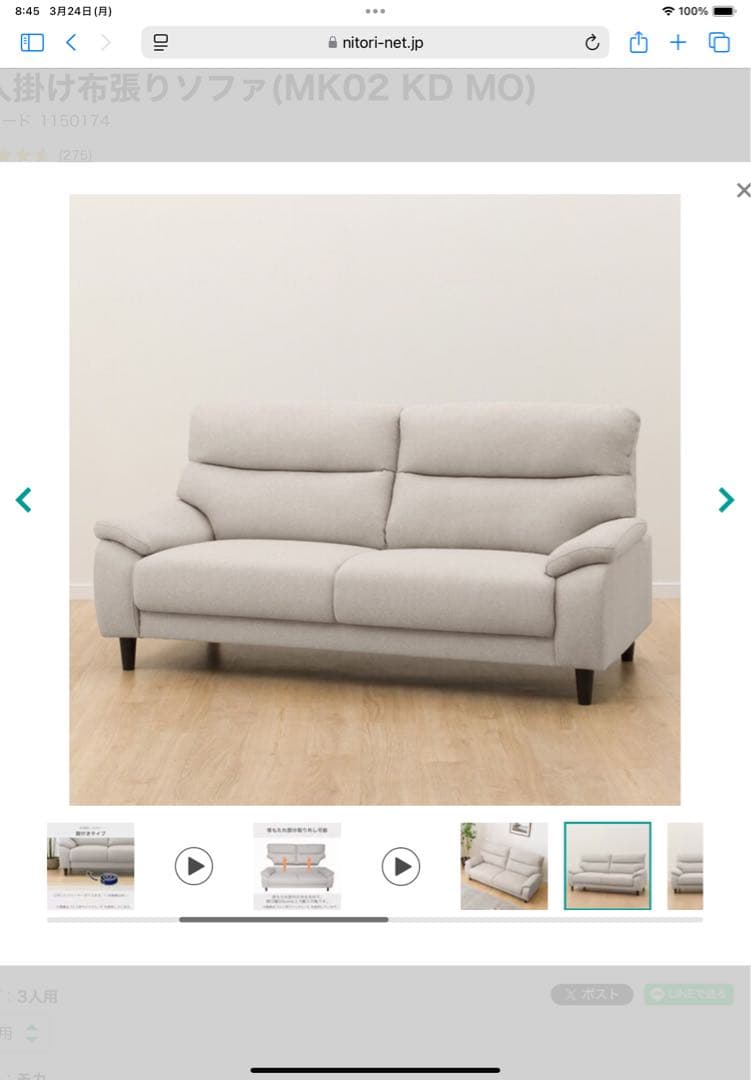This screenshot has width=751, height=1080.
Task: Select the removable backrest cover thumbnail
Action: click(x=297, y=866)
